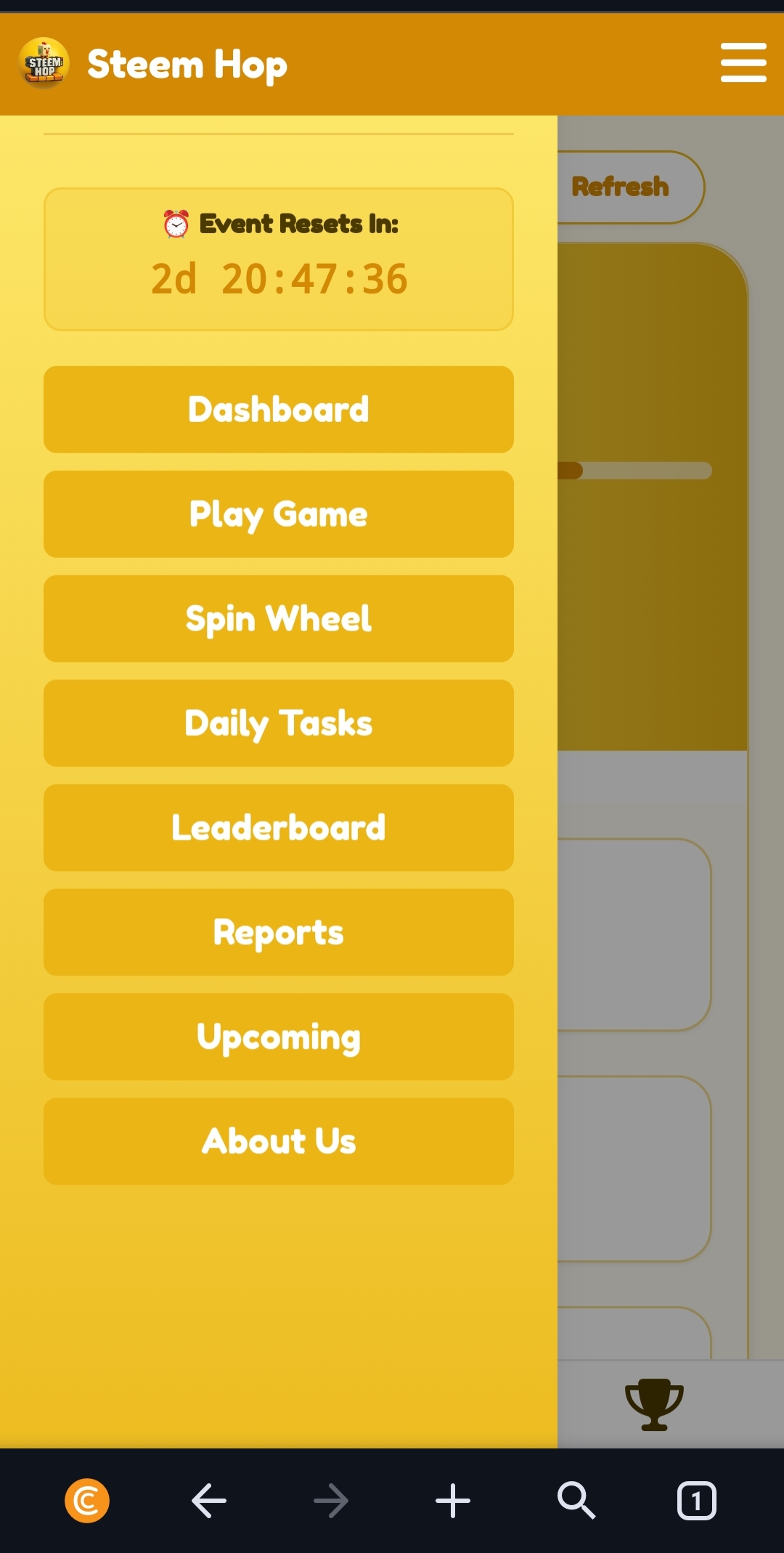Show open tabs switcher
This screenshot has height=1553, width=784.
tap(696, 1501)
